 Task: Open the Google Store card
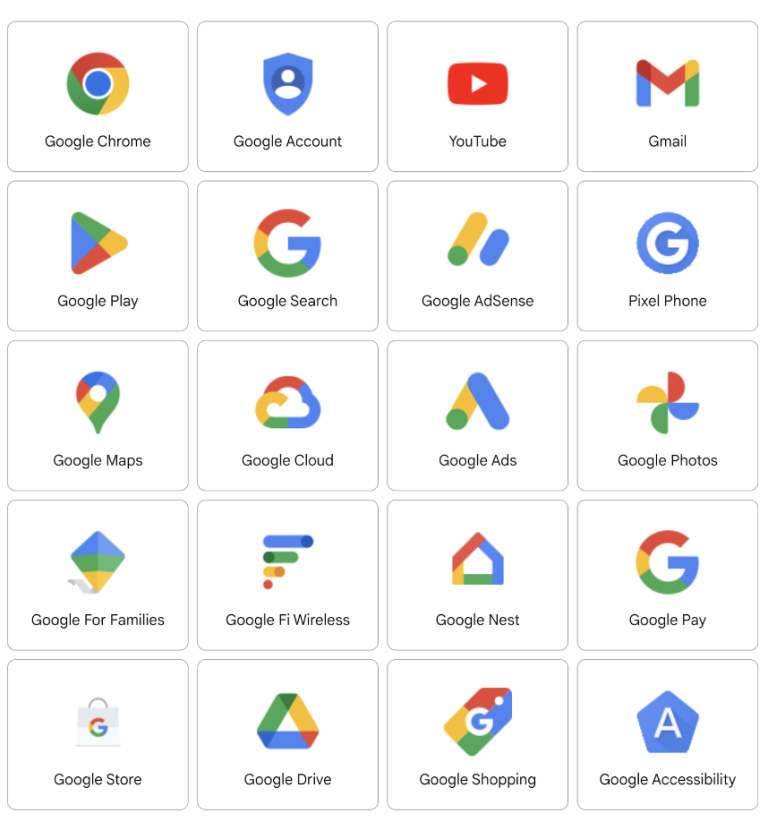tap(98, 735)
